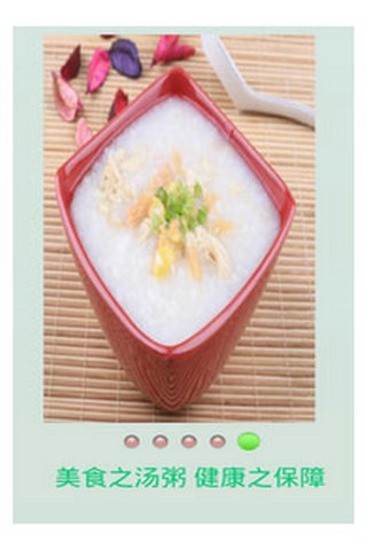Select the second page indicator dot

(x=160, y=441)
